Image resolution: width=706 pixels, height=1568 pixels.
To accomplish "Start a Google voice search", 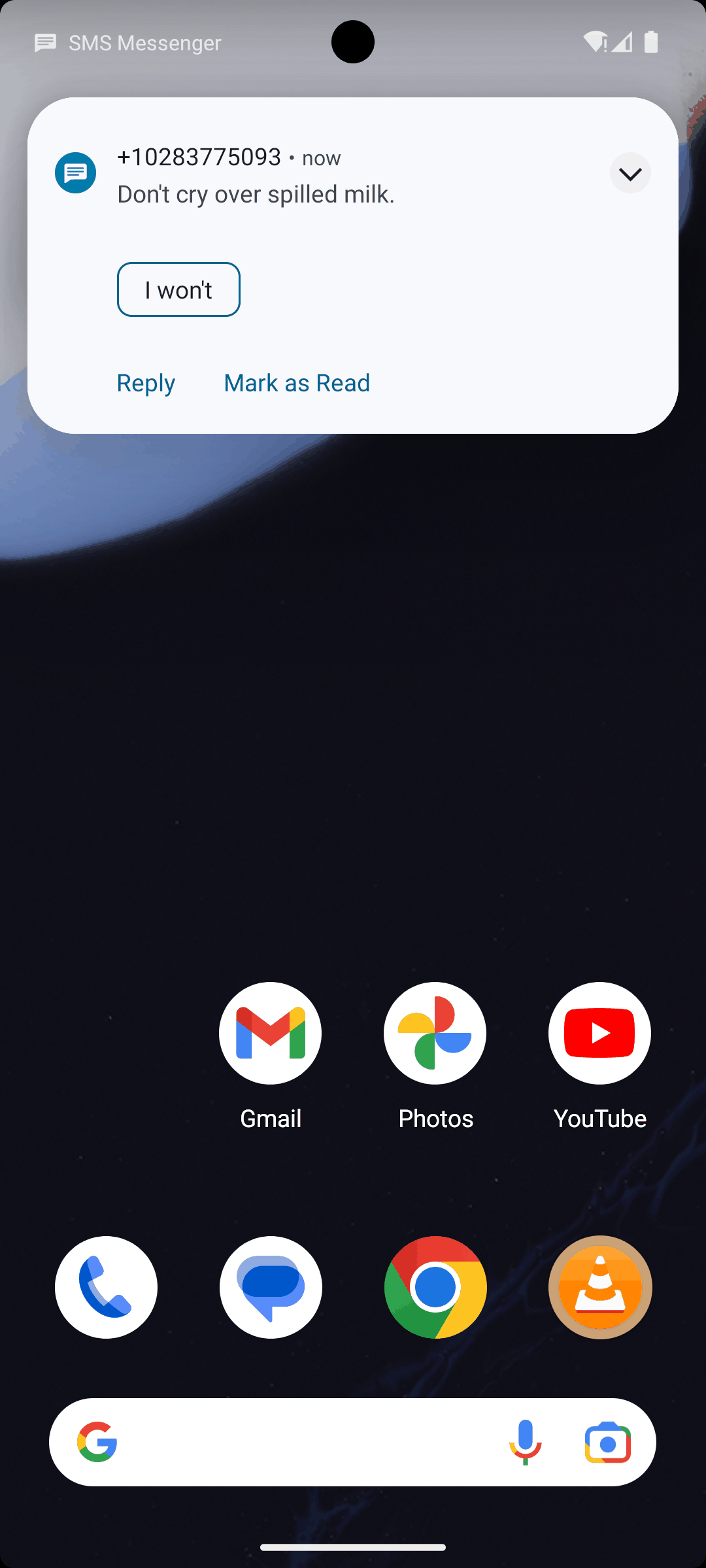I will coord(525,1442).
